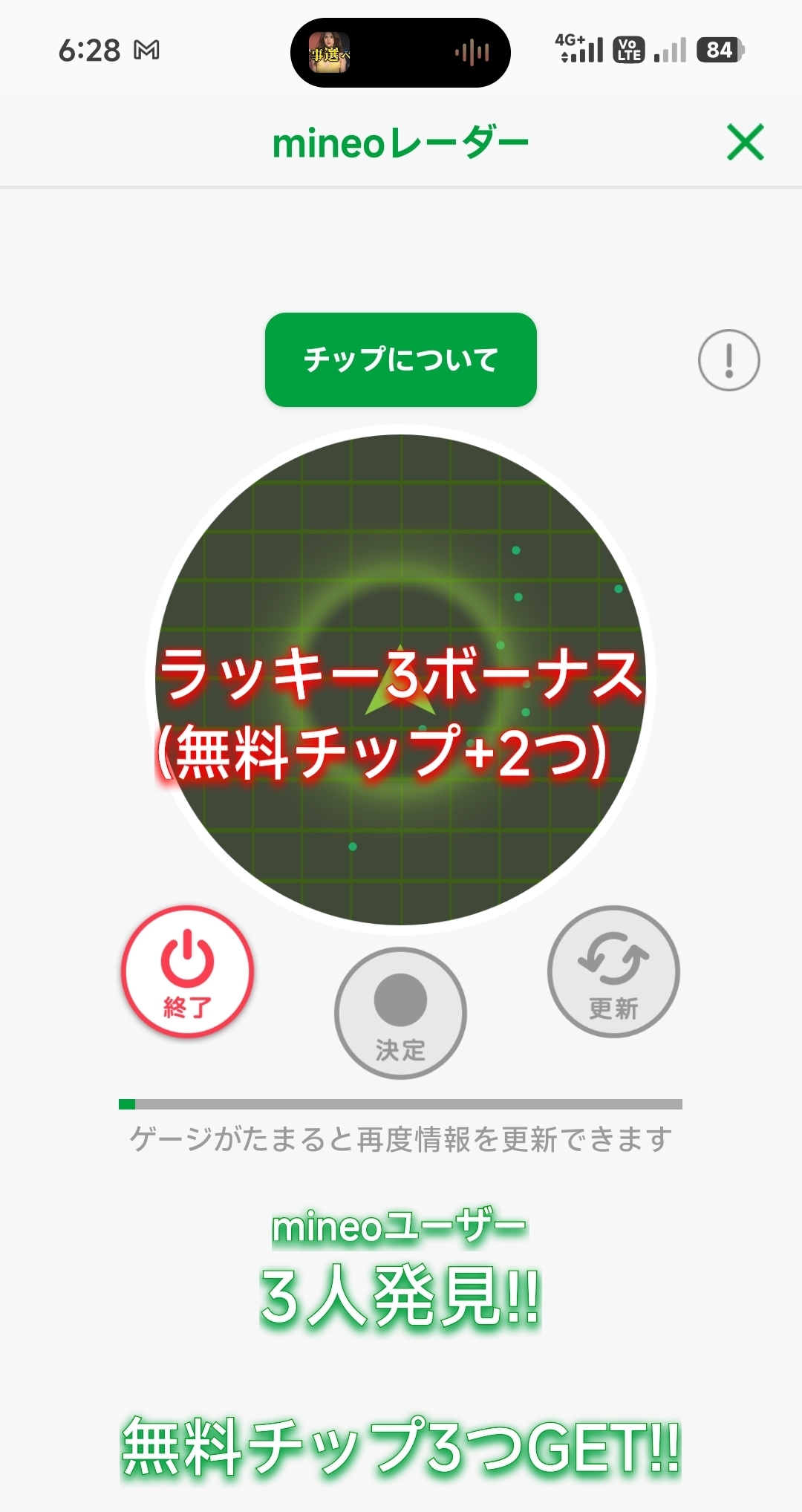
Task: Tap the red 終了 power button
Action: tap(188, 971)
